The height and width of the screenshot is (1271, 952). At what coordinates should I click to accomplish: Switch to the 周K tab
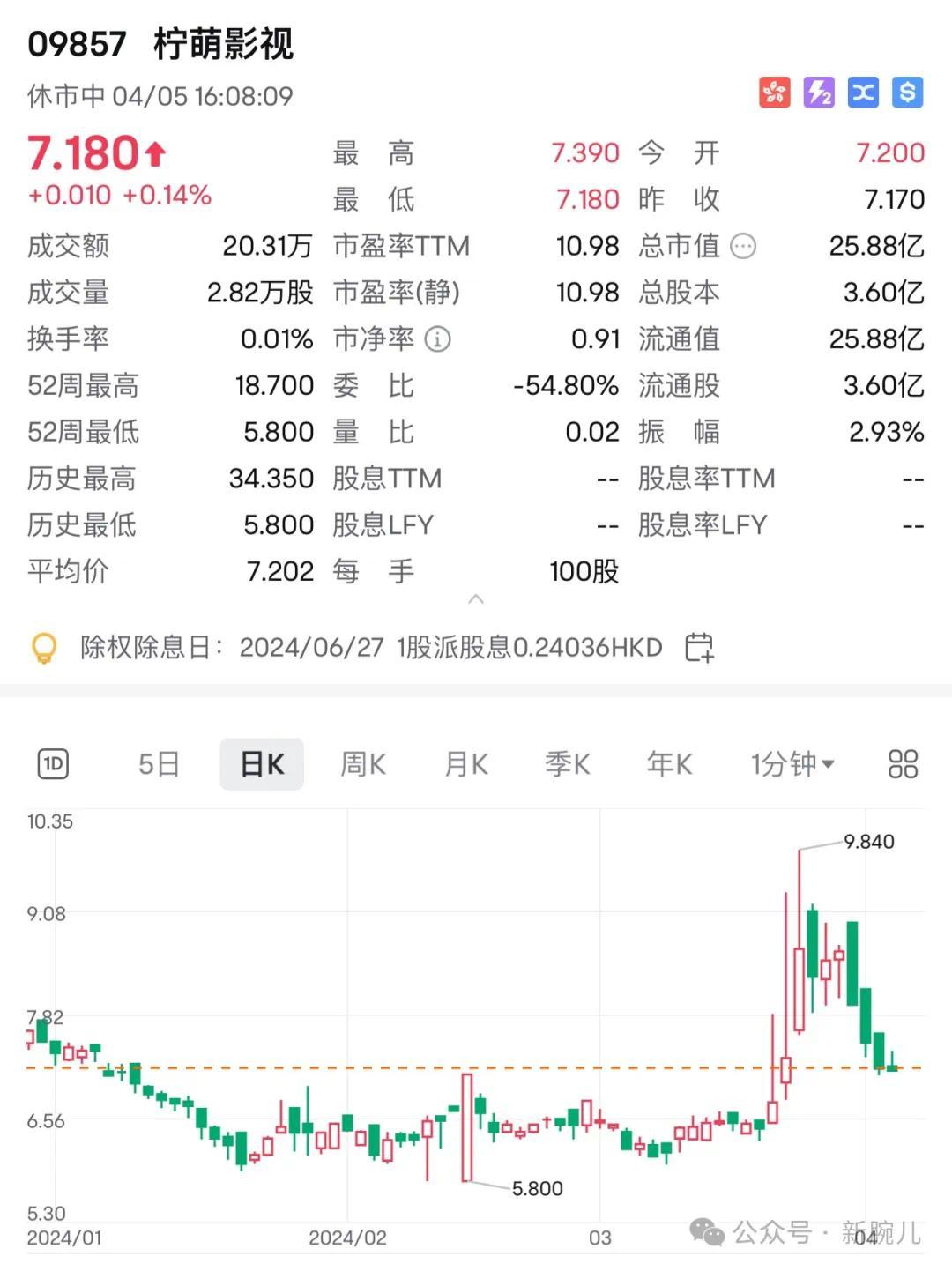(362, 763)
